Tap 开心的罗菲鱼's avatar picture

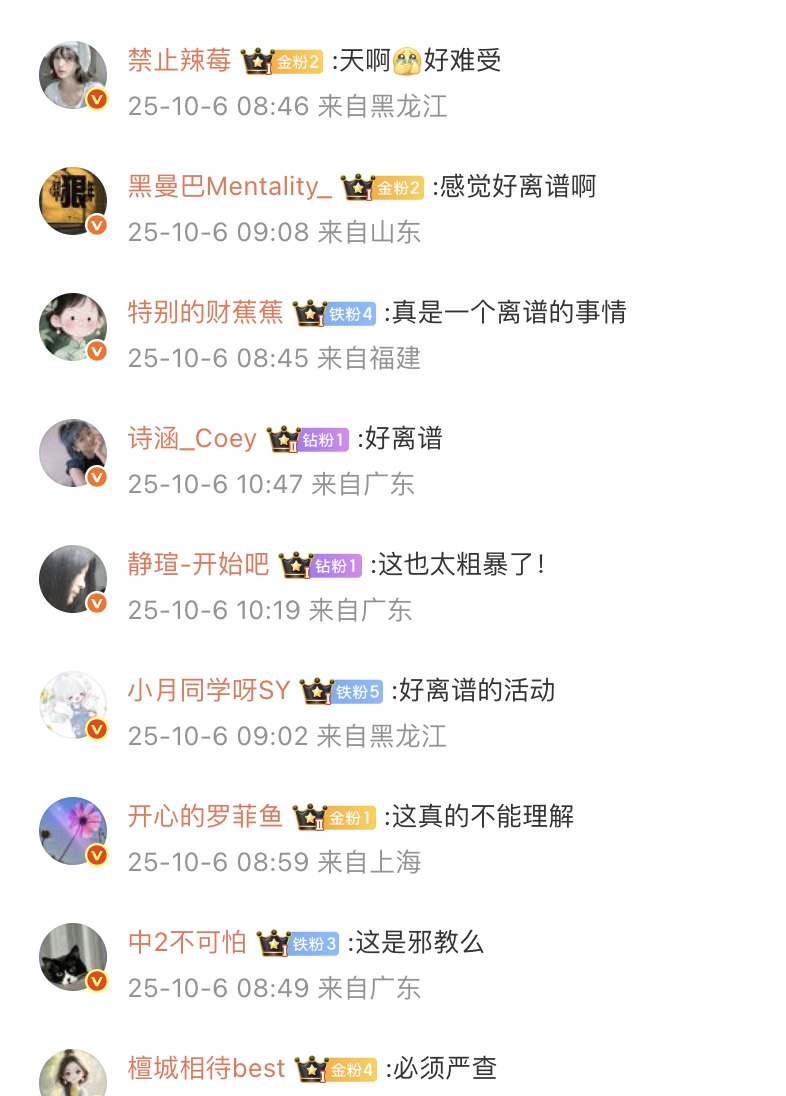[x=73, y=831]
